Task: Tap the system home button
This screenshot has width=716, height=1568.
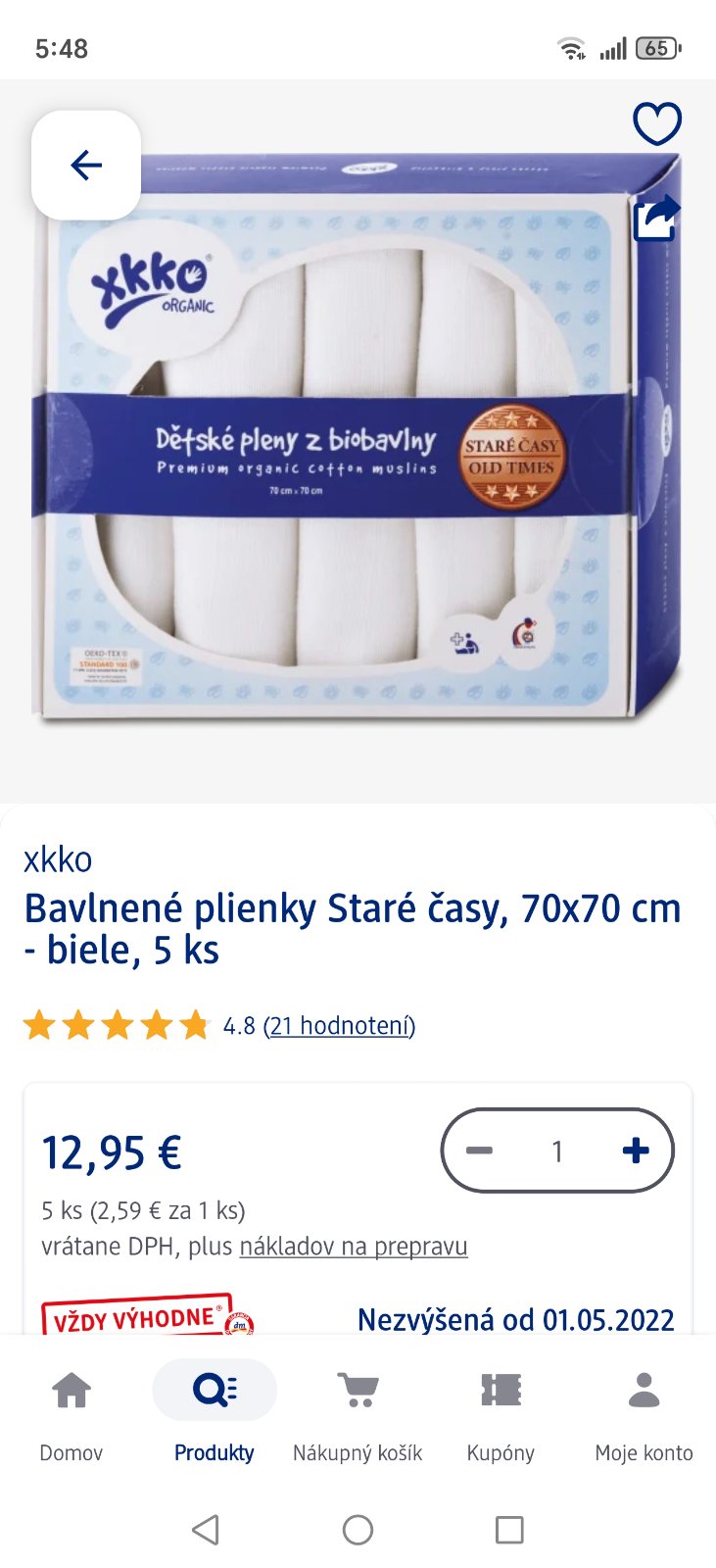Action: click(x=358, y=1530)
